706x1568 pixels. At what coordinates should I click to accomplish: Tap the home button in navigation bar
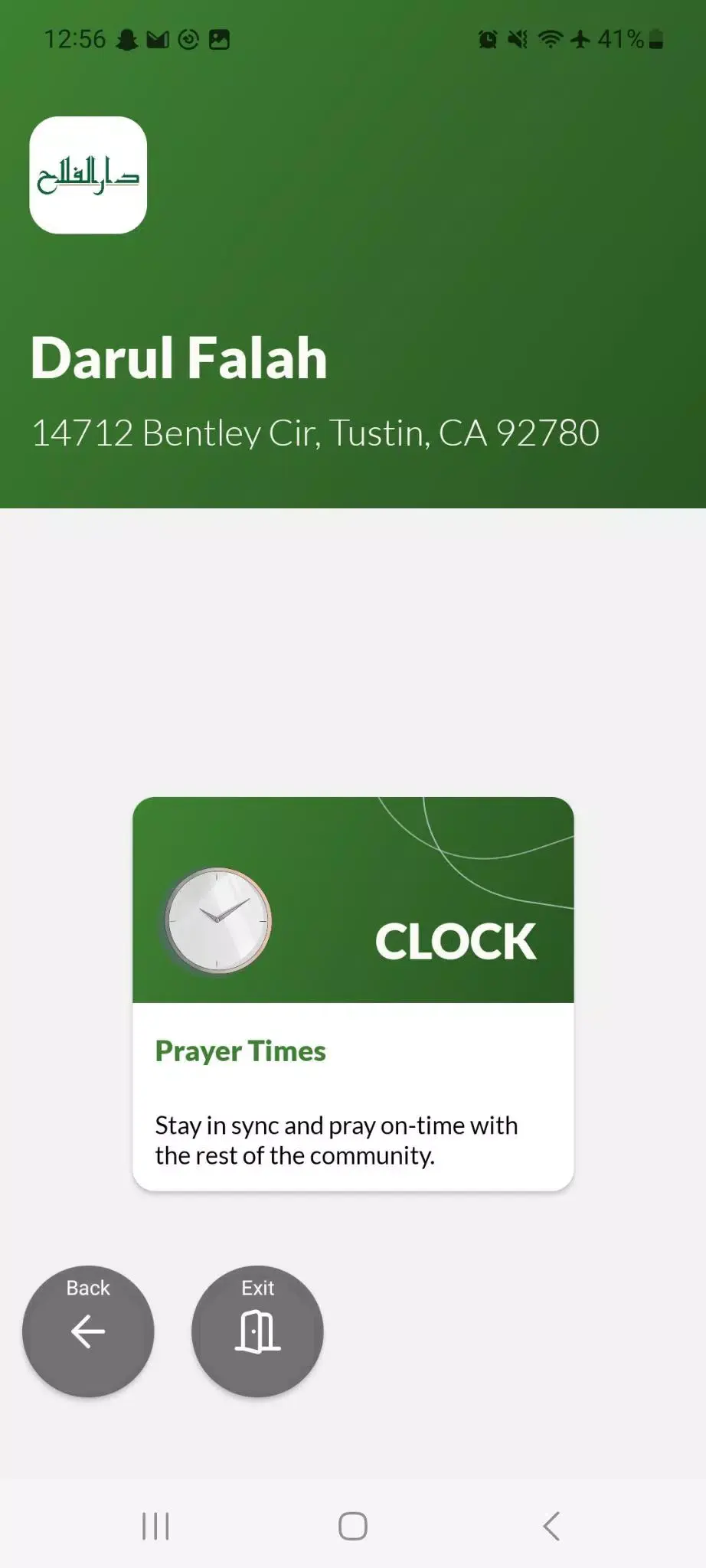coord(351,1525)
